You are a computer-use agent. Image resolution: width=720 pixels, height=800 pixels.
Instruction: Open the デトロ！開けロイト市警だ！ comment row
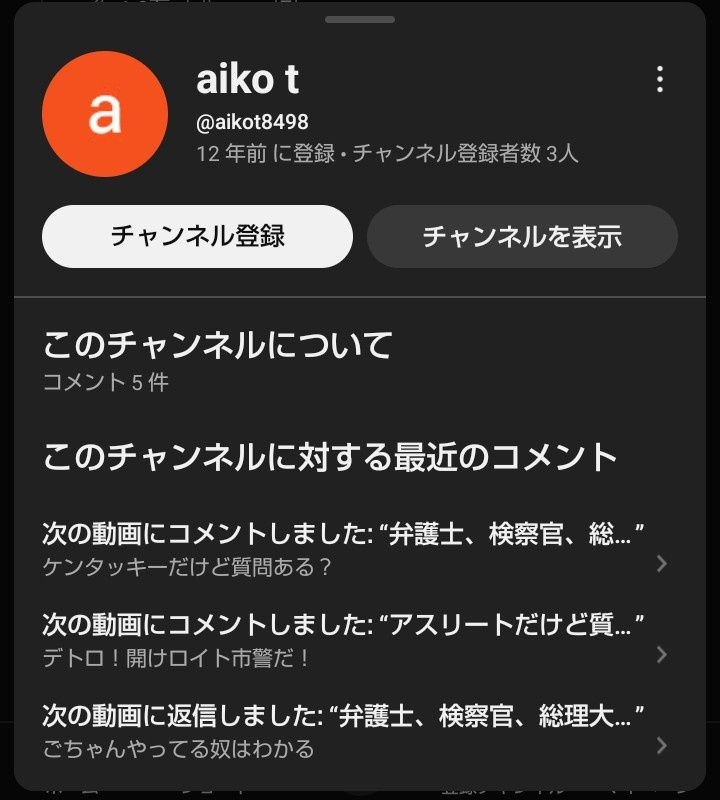[355, 641]
